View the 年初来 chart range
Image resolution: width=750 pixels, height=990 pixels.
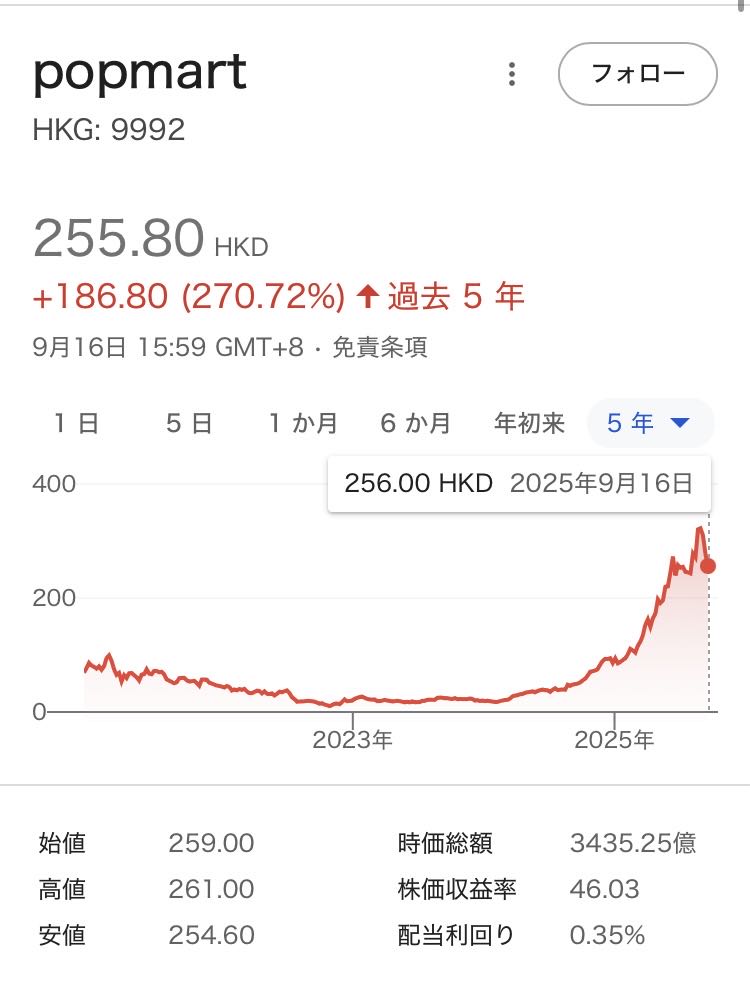[x=529, y=423]
